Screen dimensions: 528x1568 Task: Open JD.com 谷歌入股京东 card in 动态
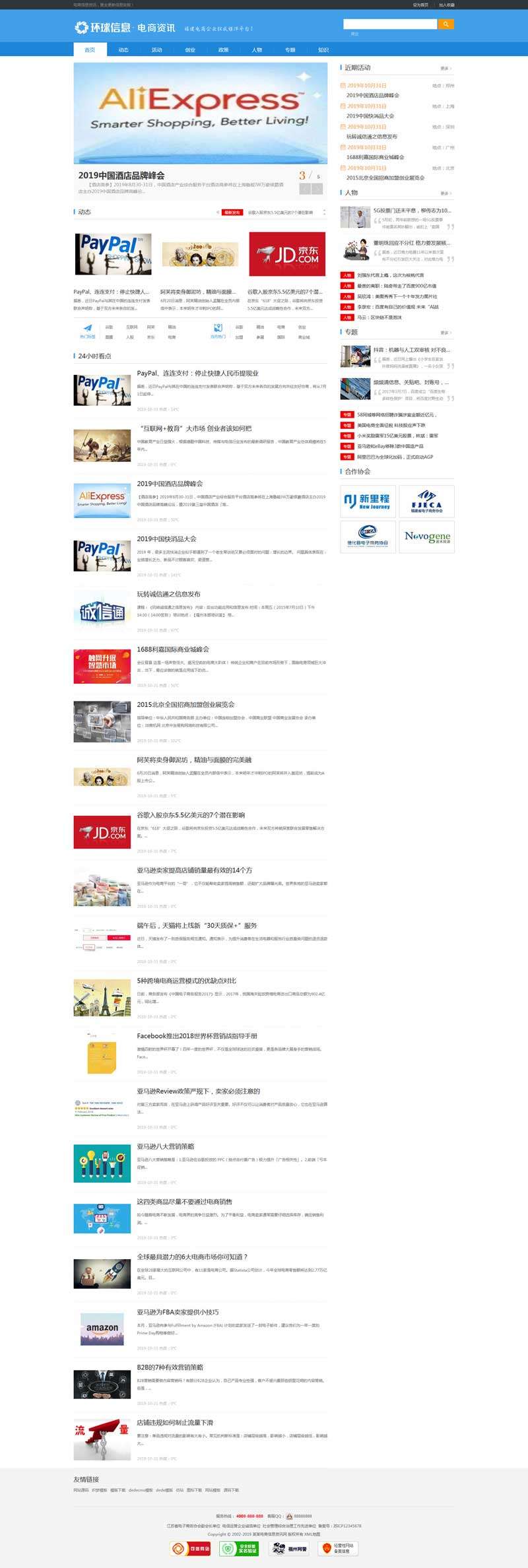coord(286,254)
